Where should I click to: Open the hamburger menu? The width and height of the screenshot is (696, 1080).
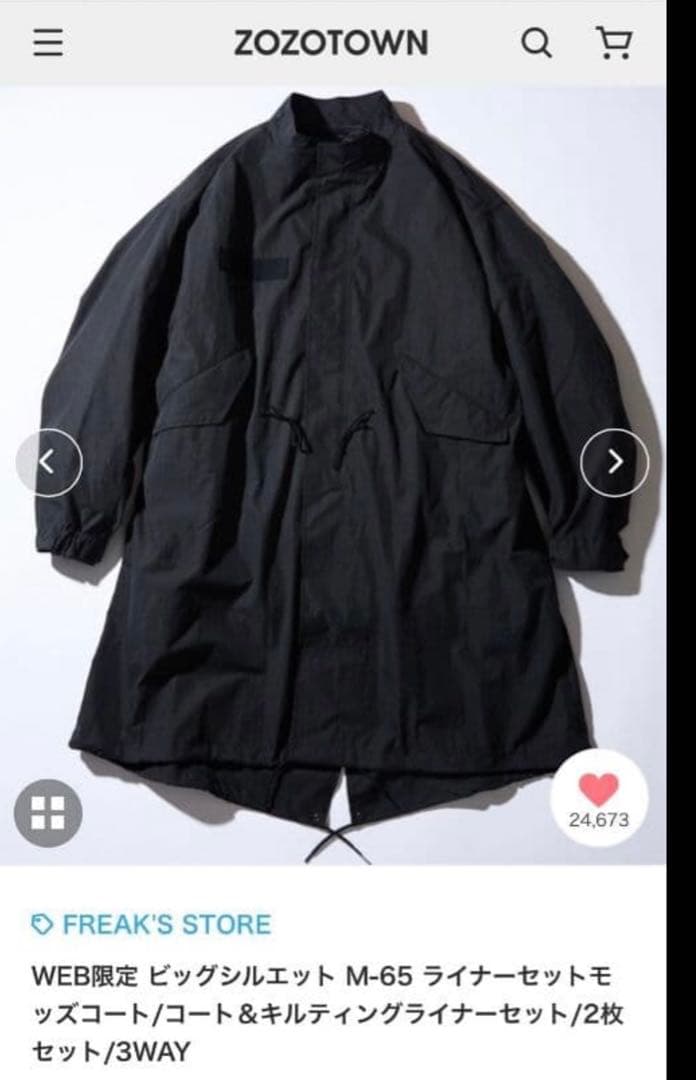(x=47, y=43)
